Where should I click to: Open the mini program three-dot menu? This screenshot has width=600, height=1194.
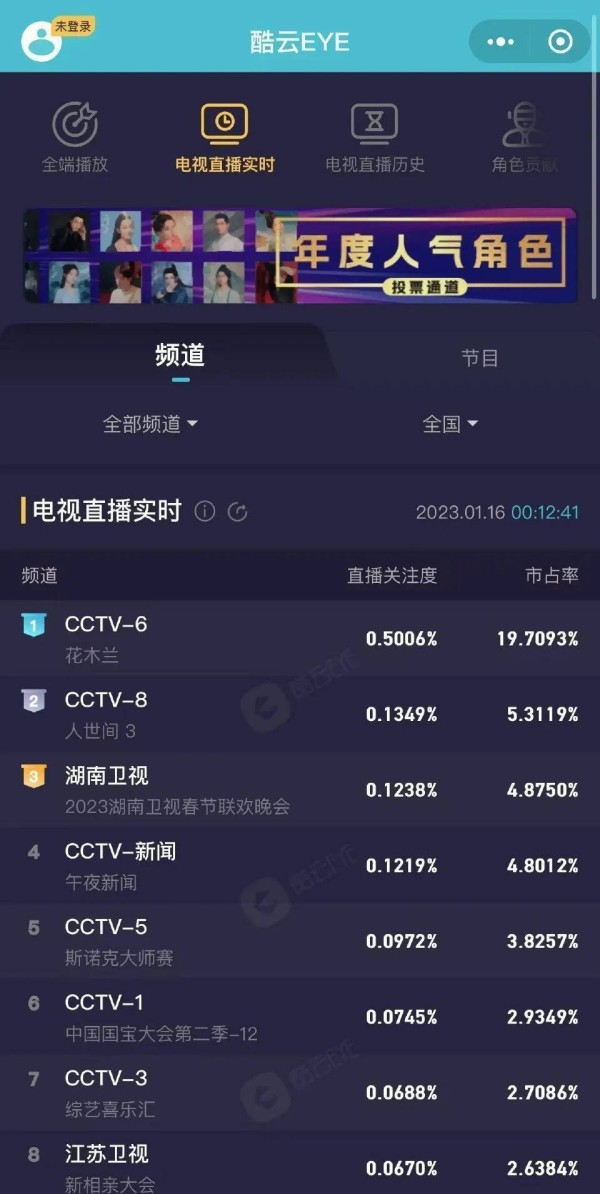(x=500, y=42)
